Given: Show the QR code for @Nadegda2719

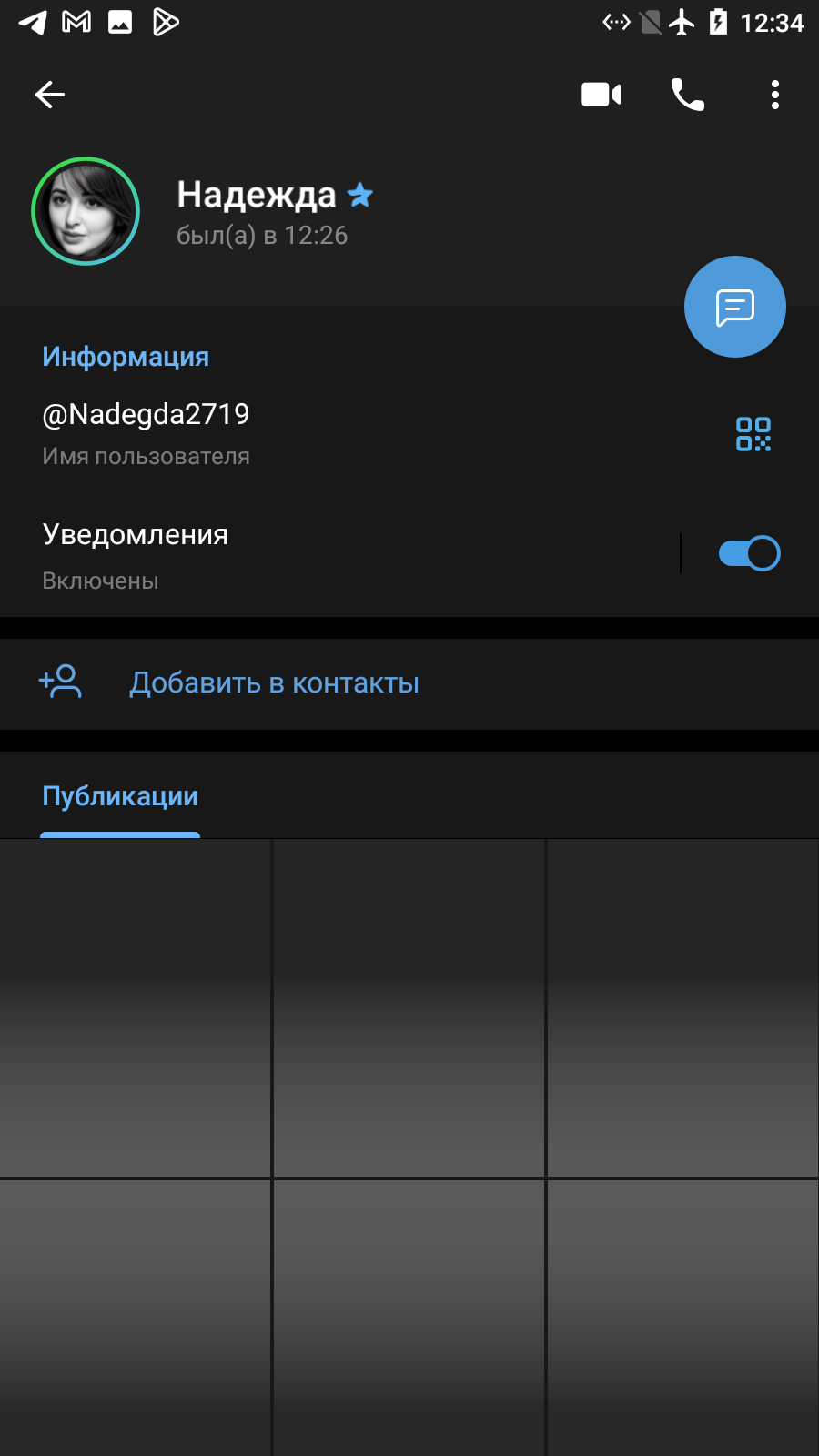Looking at the screenshot, I should [753, 434].
